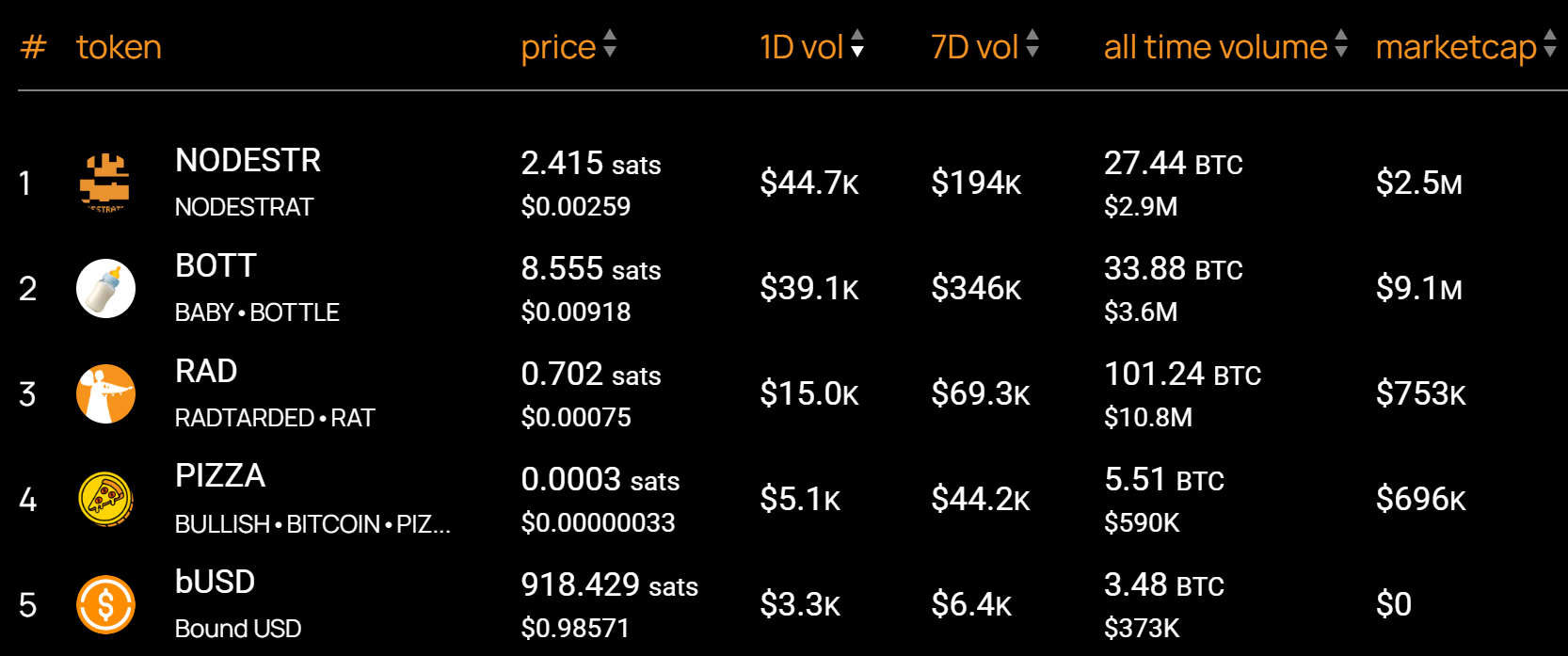Viewport: 1568px width, 656px height.
Task: Open the bUSD Bound USD row
Action: click(215, 583)
